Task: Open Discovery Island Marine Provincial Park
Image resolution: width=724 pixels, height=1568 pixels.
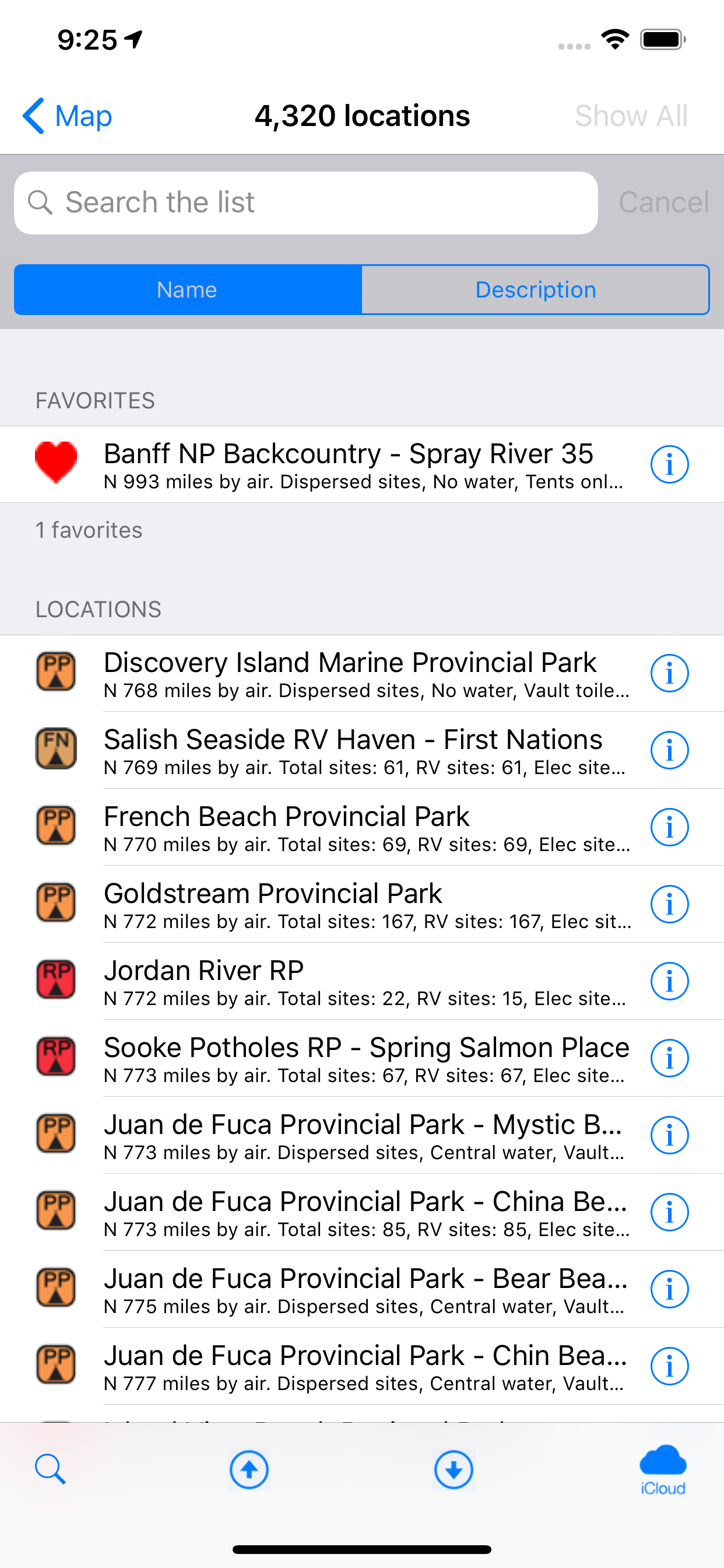Action: [x=362, y=673]
